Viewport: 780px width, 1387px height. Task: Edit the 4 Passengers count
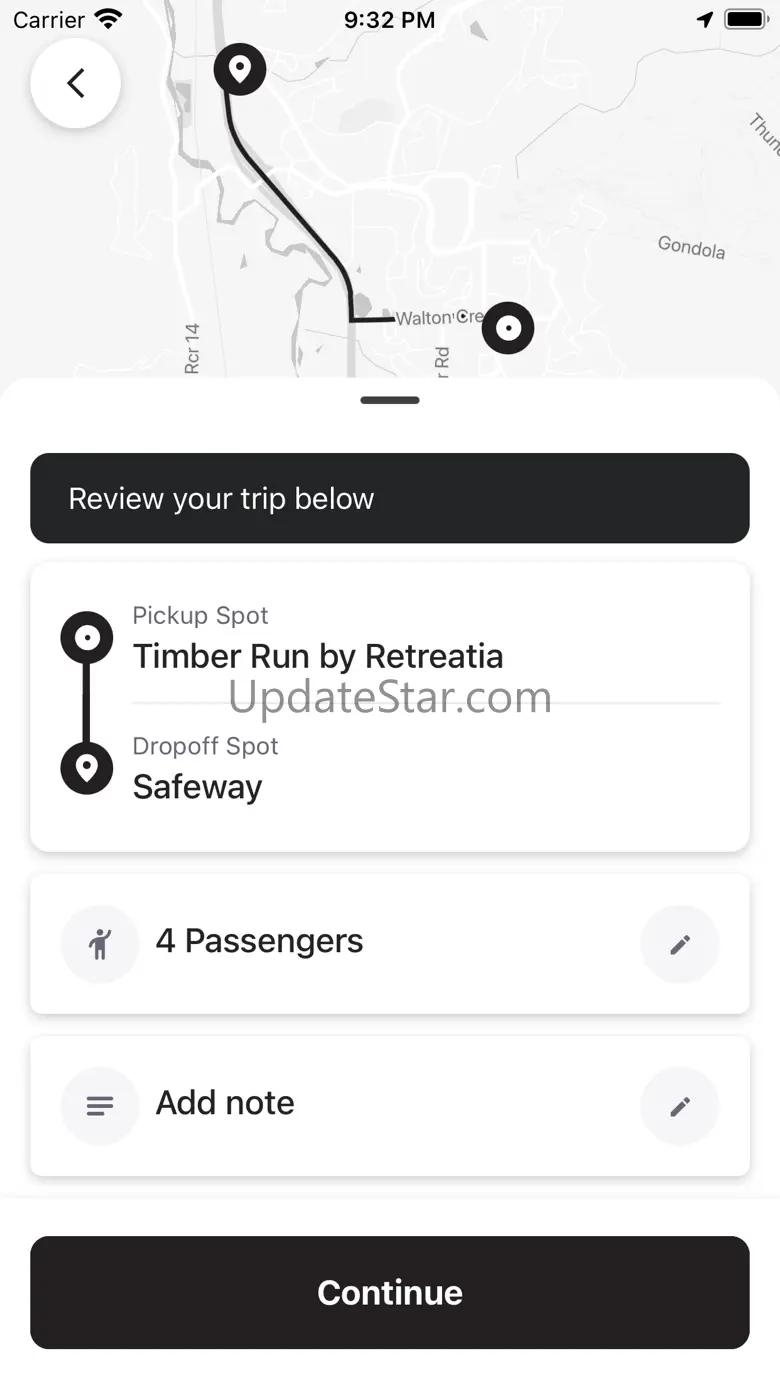point(680,944)
